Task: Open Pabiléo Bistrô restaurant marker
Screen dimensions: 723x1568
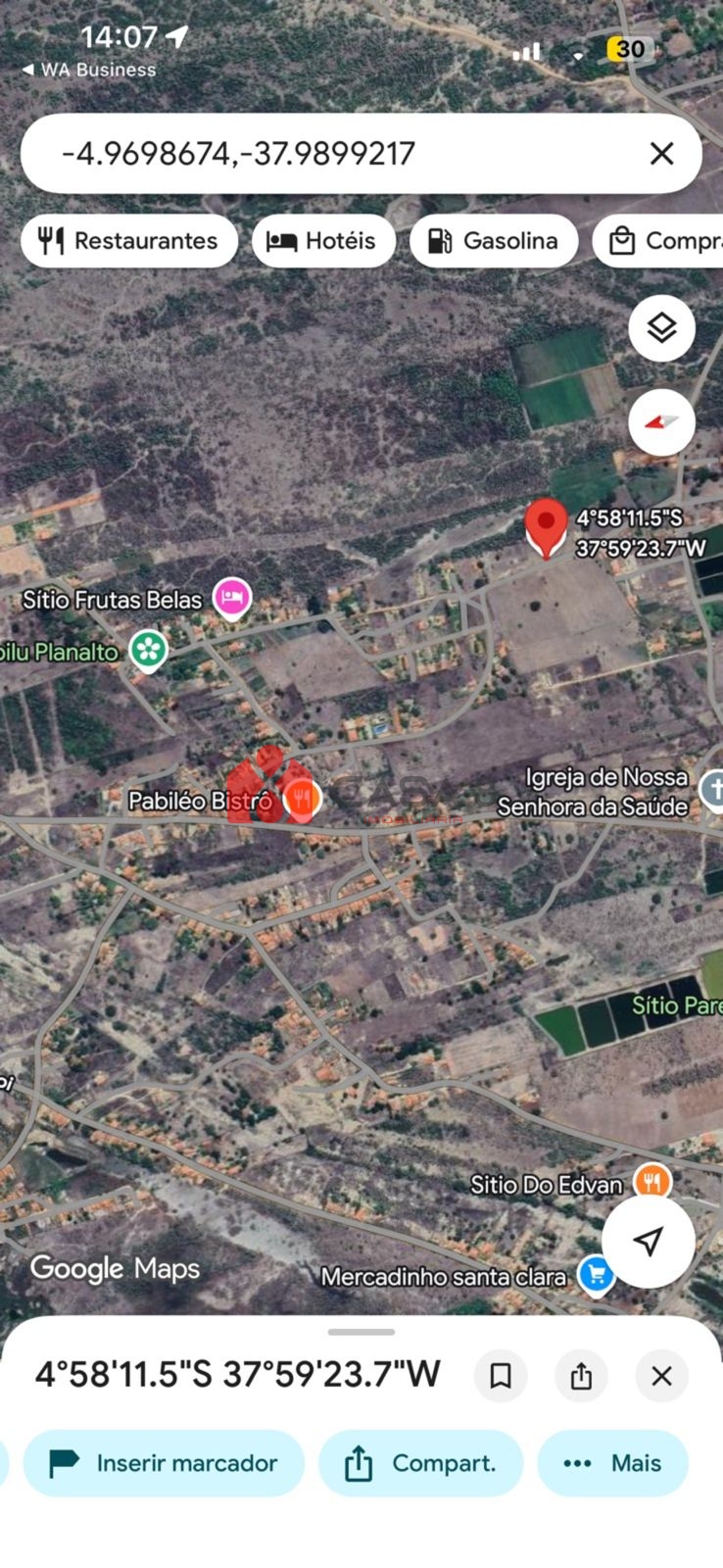Action: pos(302,800)
